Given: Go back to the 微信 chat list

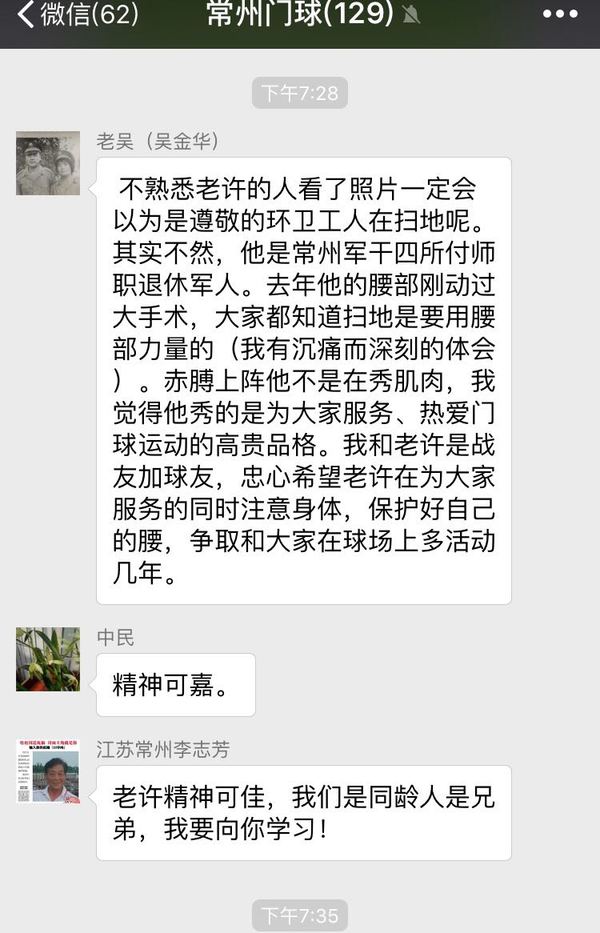Looking at the screenshot, I should (75, 15).
